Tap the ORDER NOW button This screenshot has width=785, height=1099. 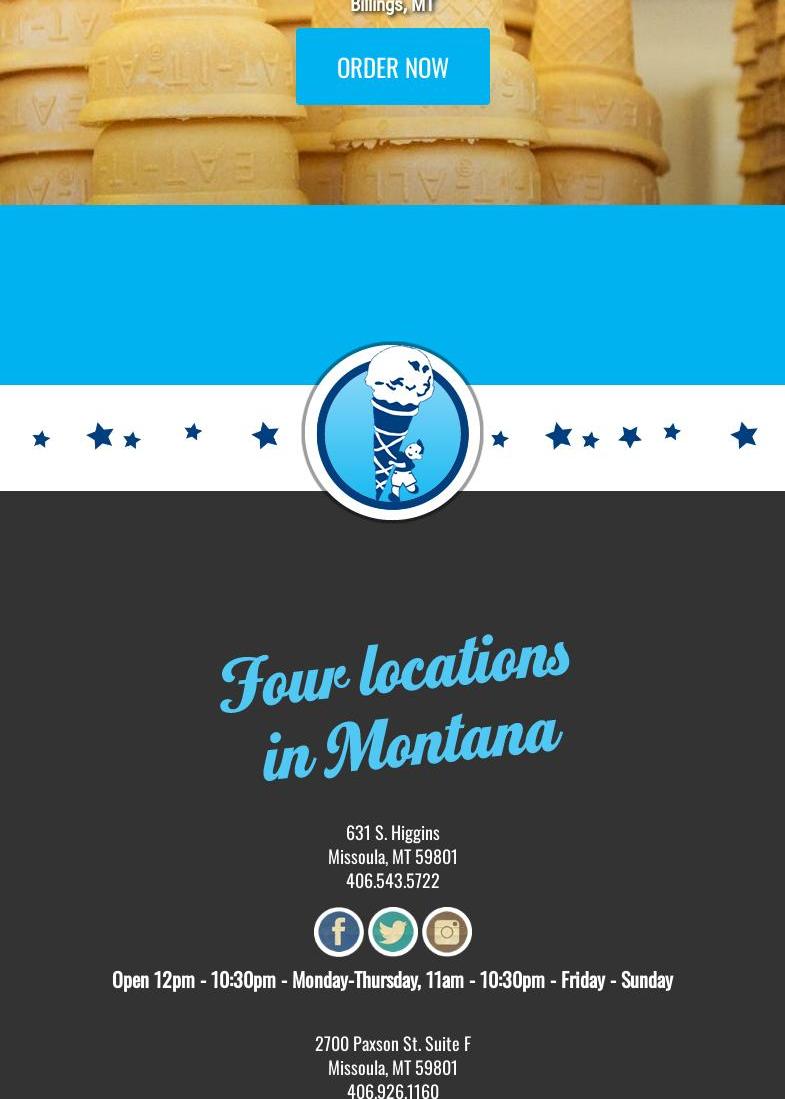coord(392,67)
